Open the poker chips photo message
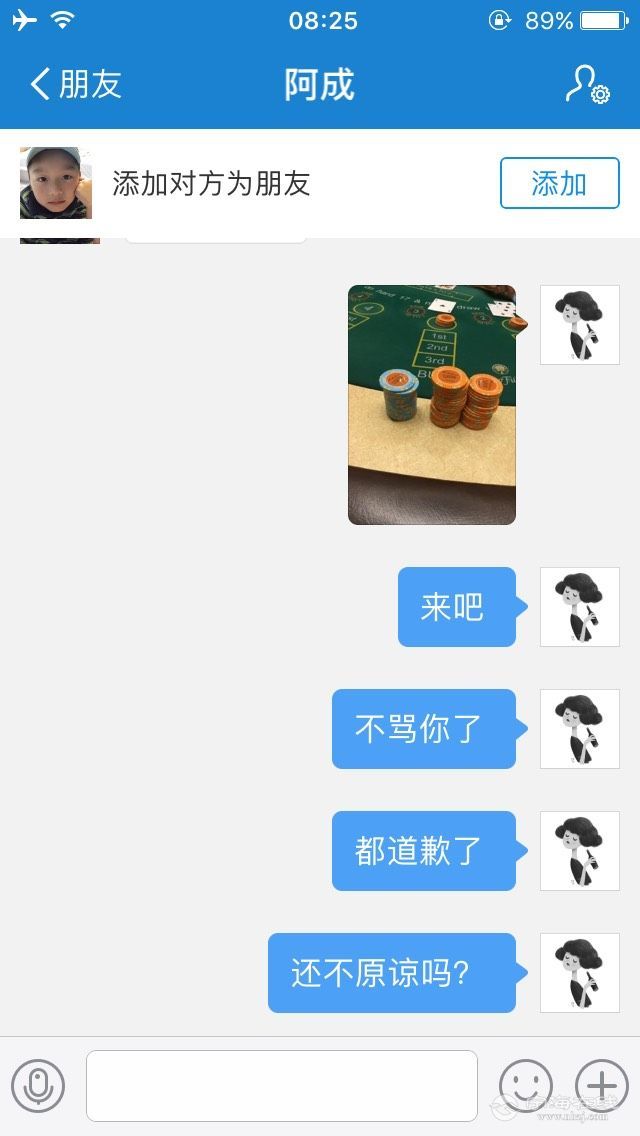The width and height of the screenshot is (640, 1136). tap(431, 404)
